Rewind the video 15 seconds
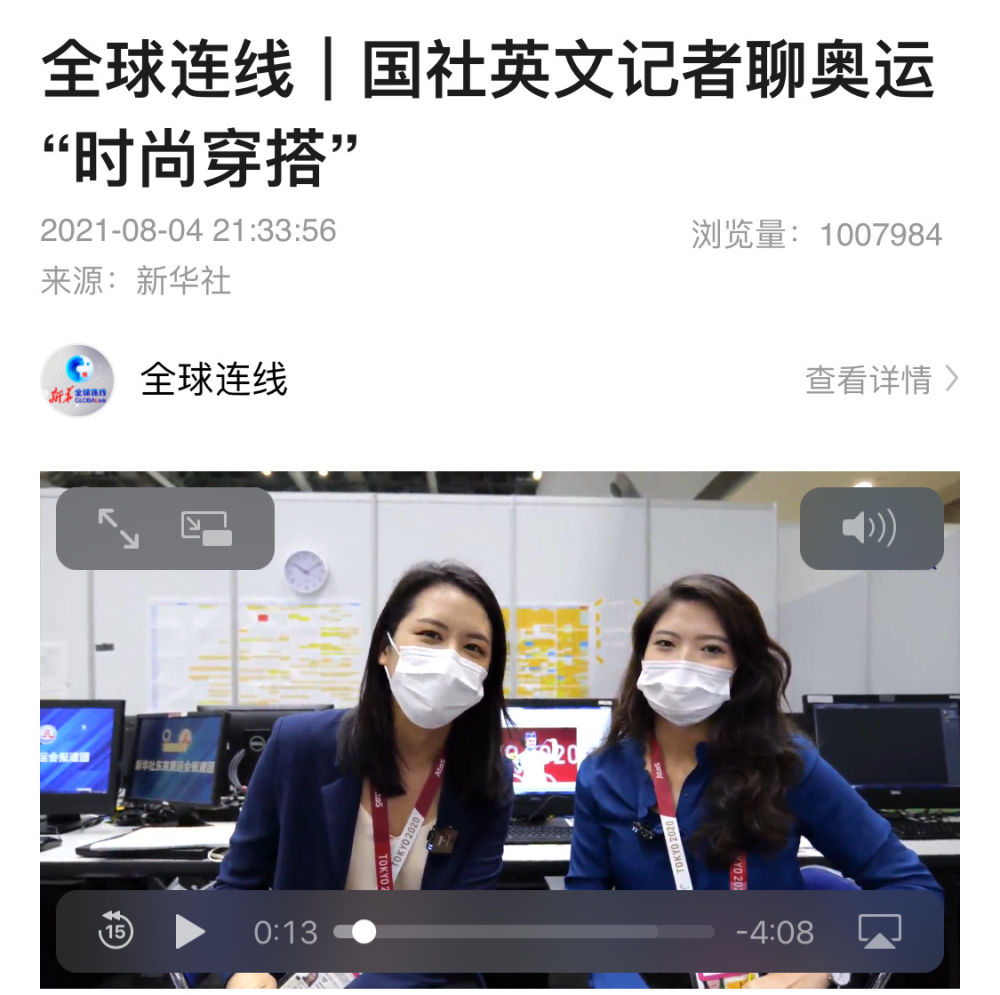1000x995 pixels. 116,931
